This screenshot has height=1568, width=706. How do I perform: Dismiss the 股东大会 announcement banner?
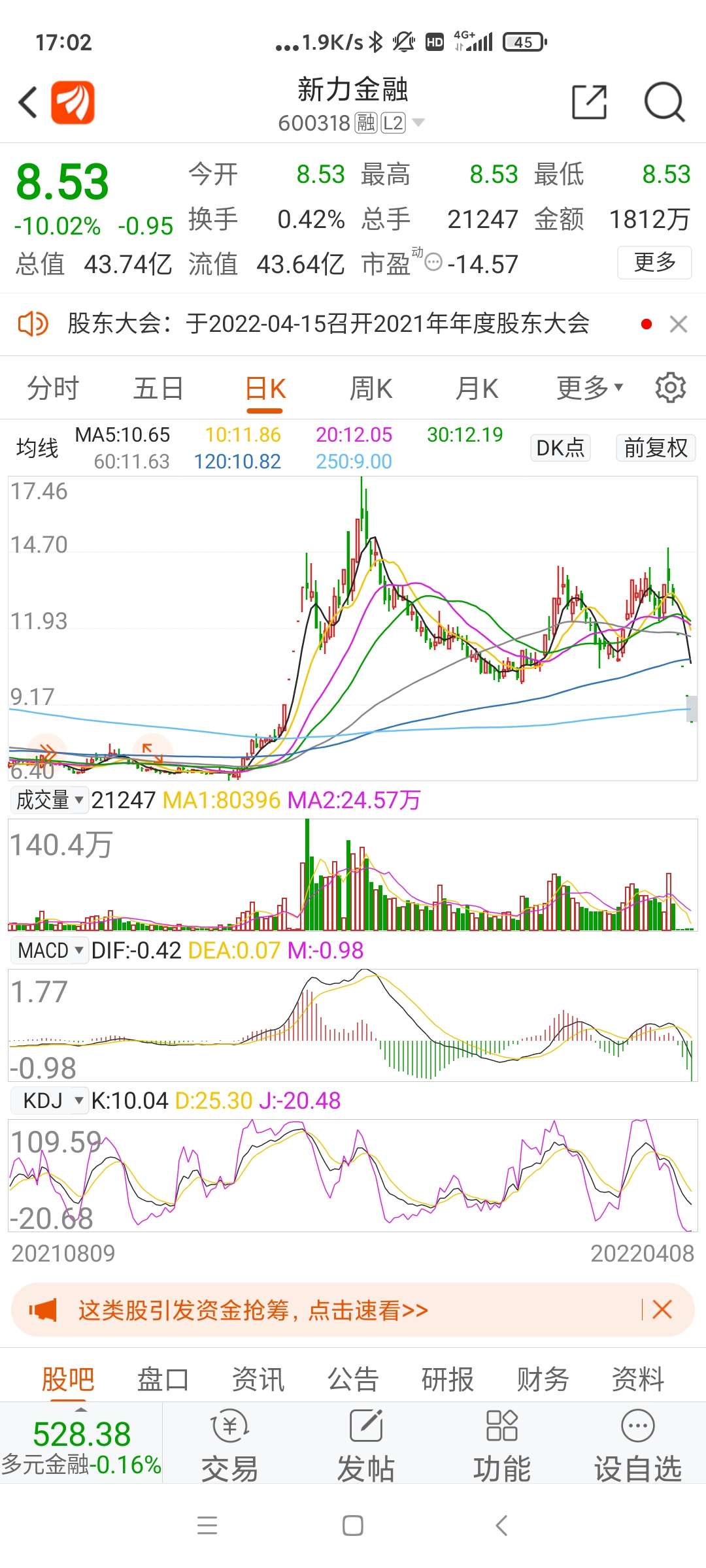pyautogui.click(x=679, y=324)
